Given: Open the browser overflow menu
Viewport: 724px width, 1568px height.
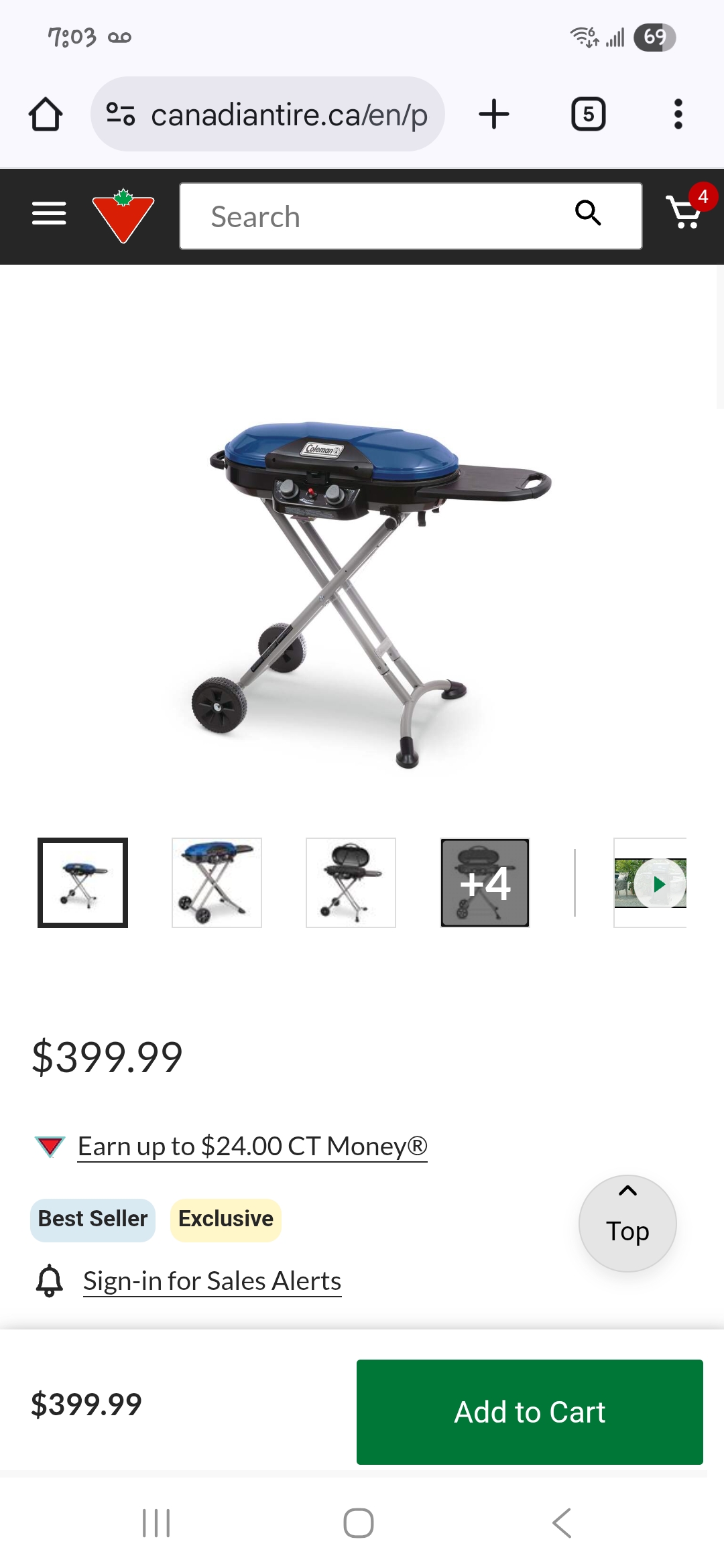Looking at the screenshot, I should coord(678,114).
